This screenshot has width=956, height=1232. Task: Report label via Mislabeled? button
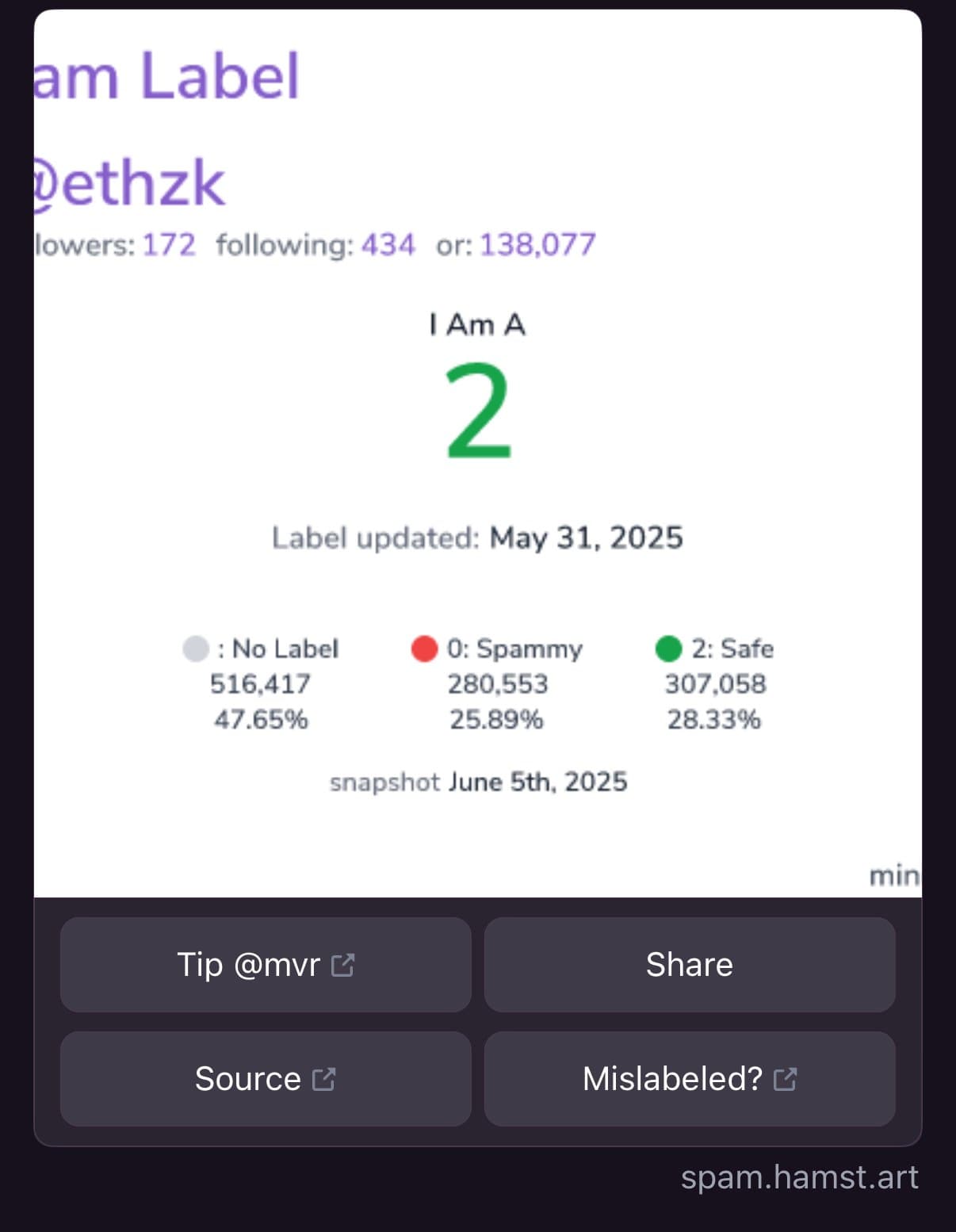point(689,1078)
